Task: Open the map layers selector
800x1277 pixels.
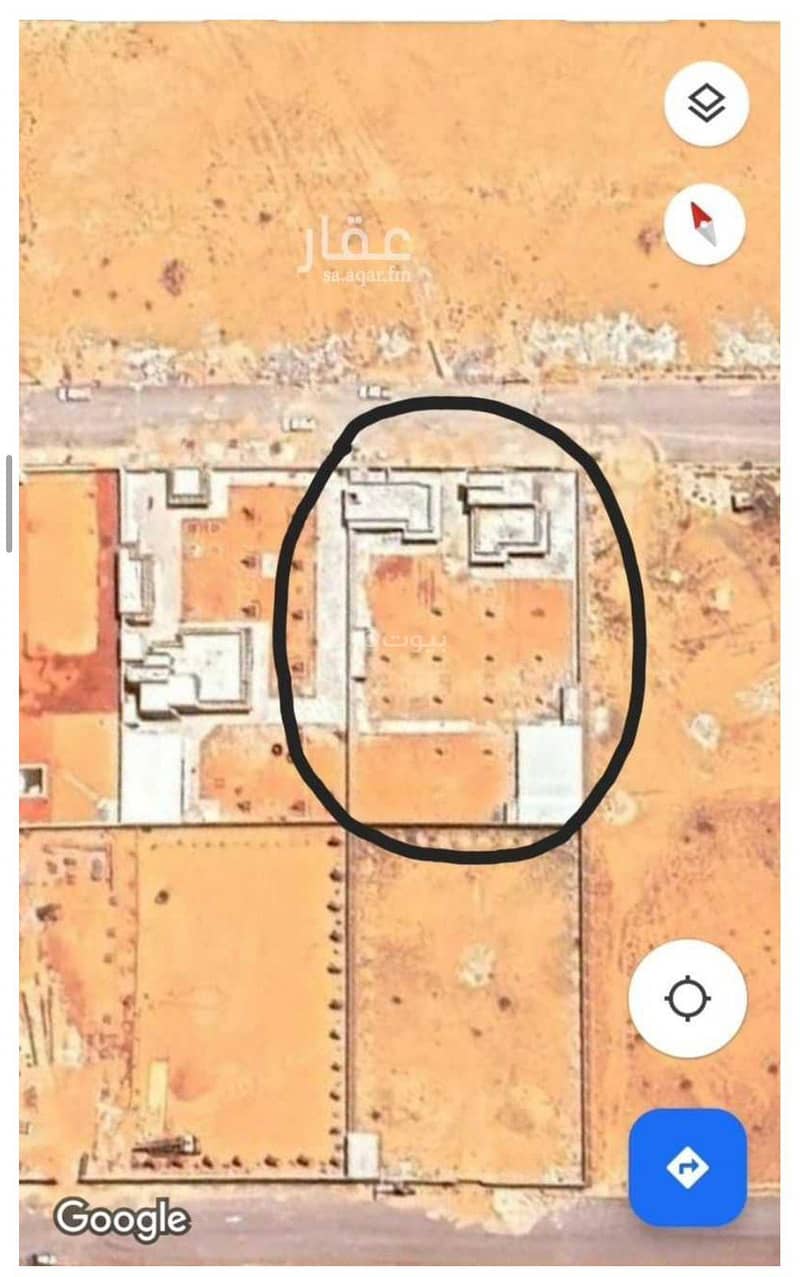Action: (706, 103)
